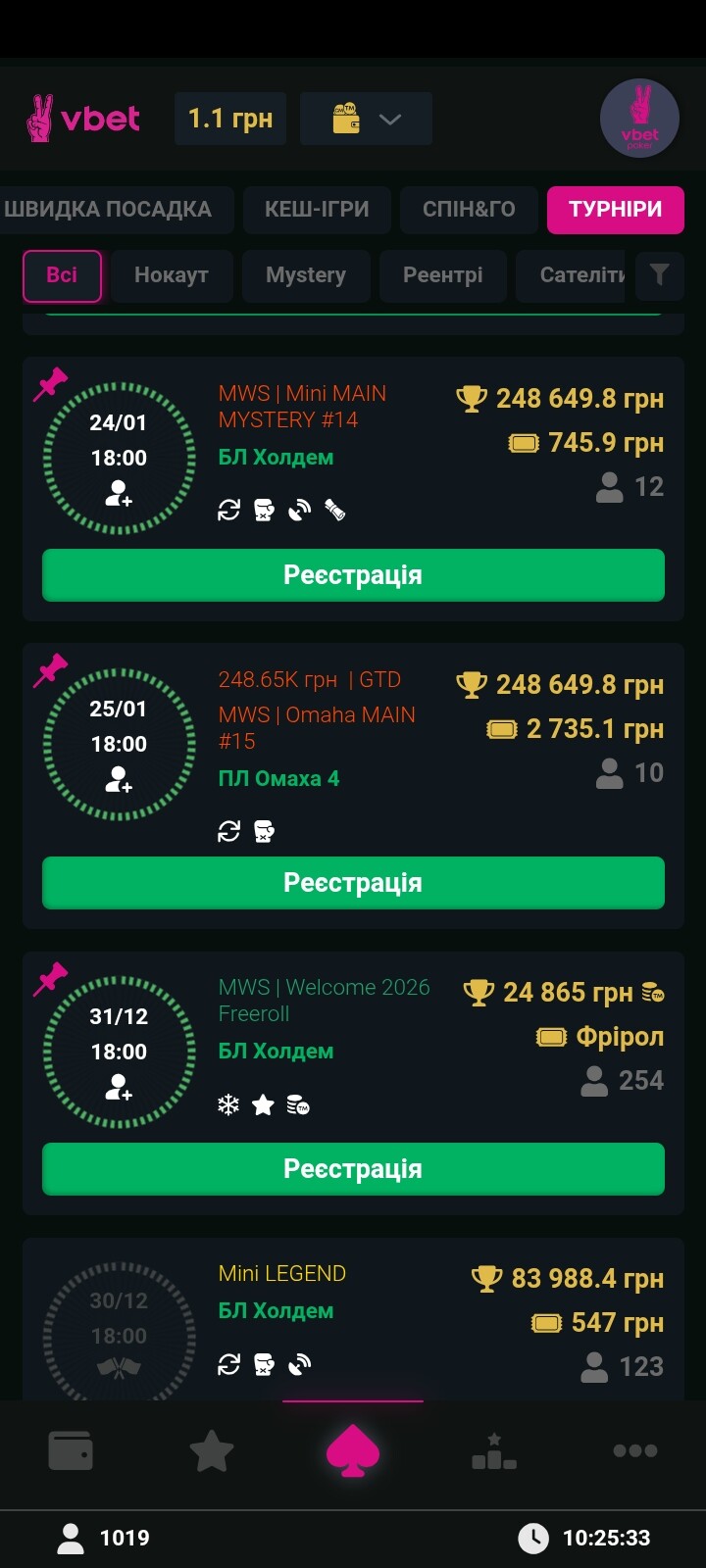The image size is (706, 1568).
Task: Select the Всі filter chip
Action: point(62,275)
